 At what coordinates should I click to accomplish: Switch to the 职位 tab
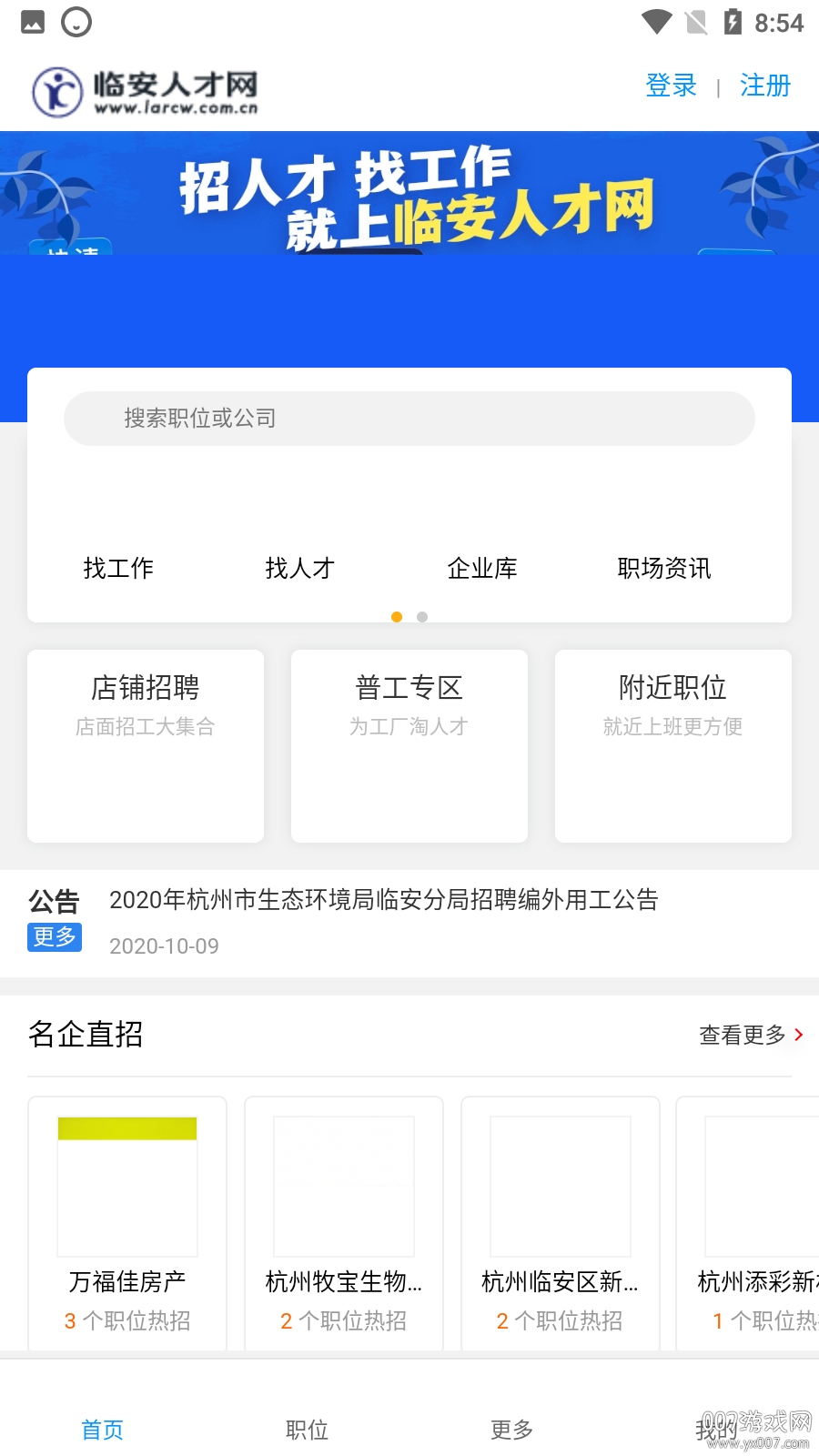(x=307, y=1430)
